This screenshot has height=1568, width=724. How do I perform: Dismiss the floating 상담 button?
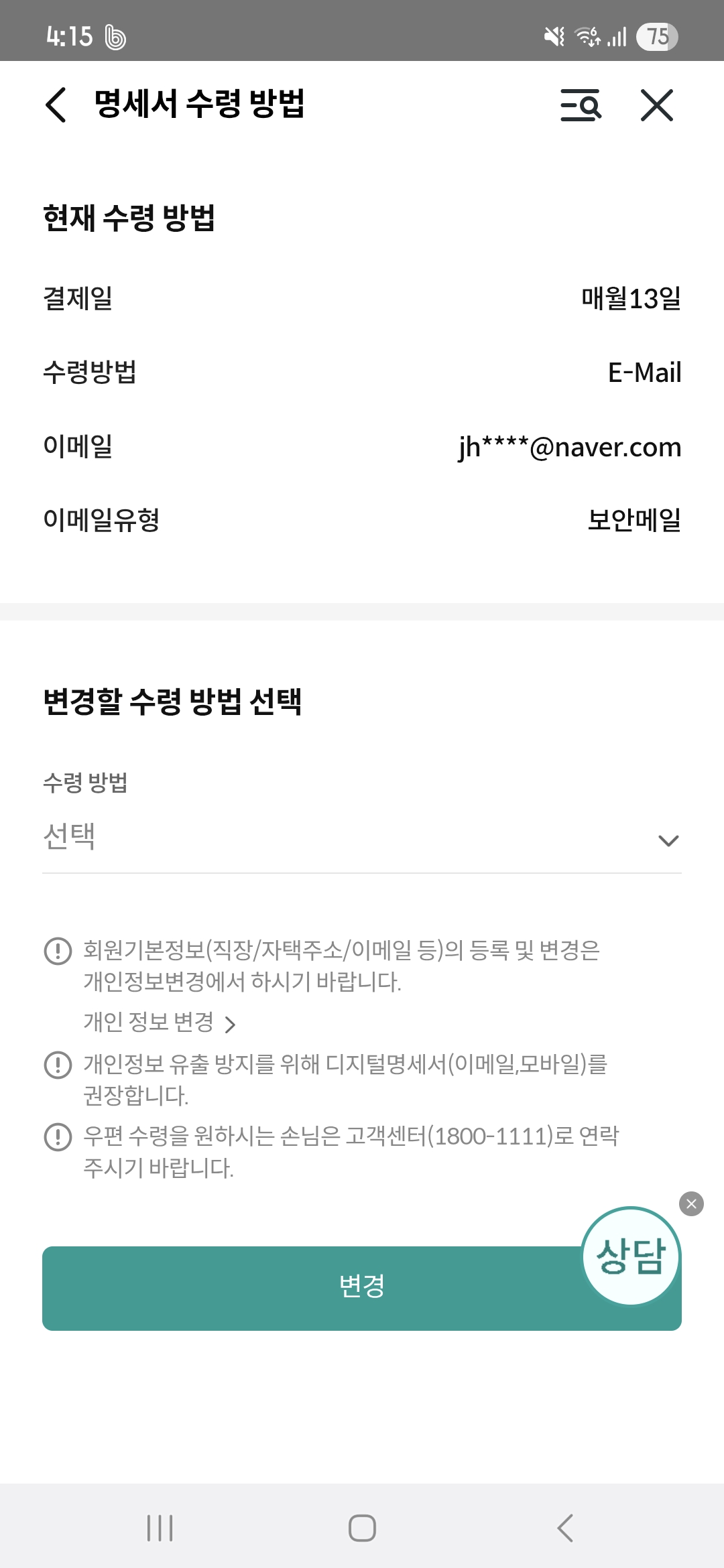coord(691,1204)
